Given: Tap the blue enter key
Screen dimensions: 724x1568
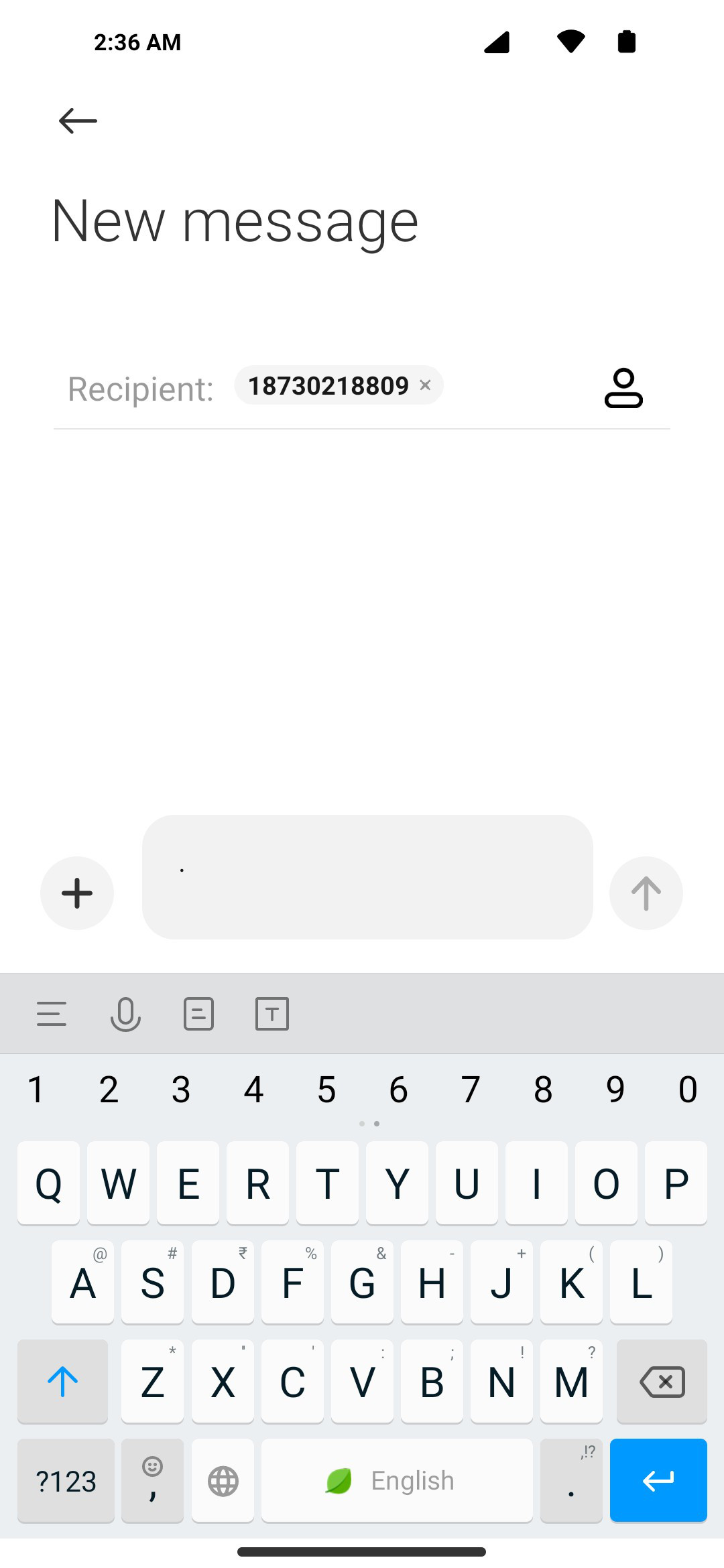Looking at the screenshot, I should [x=658, y=1481].
